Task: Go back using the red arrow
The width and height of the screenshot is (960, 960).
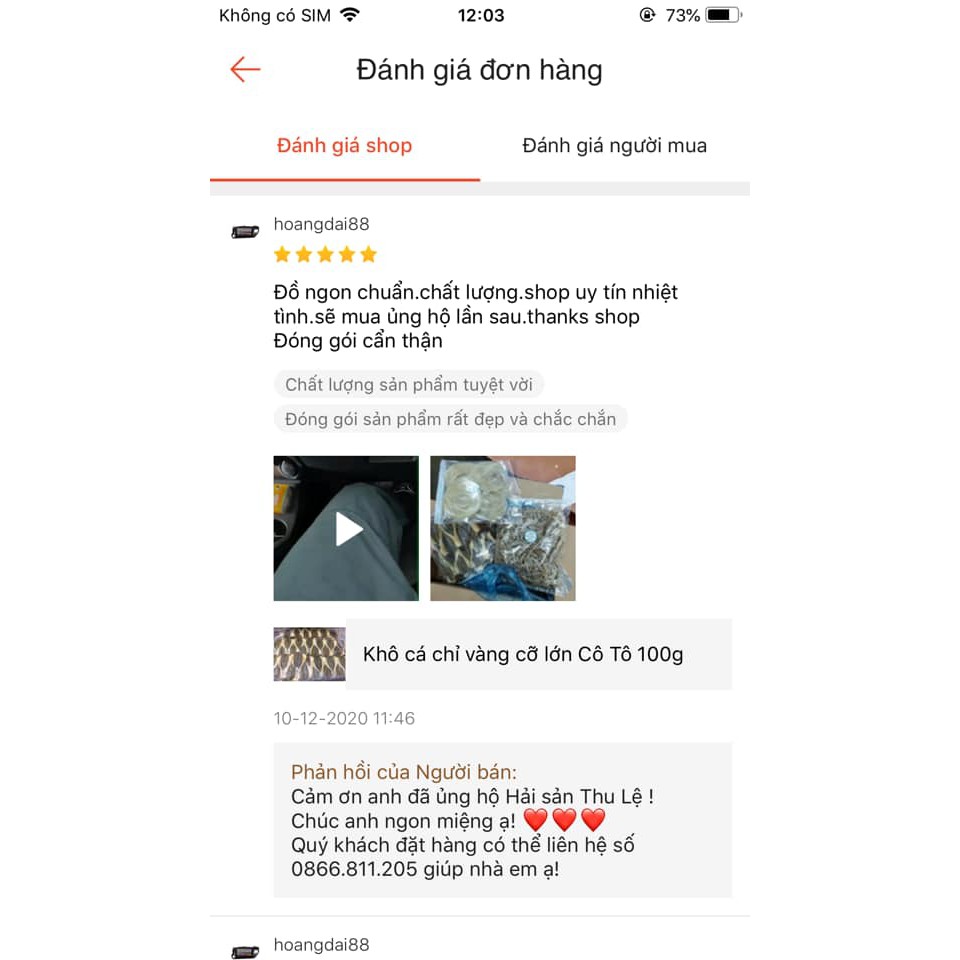Action: [x=245, y=69]
